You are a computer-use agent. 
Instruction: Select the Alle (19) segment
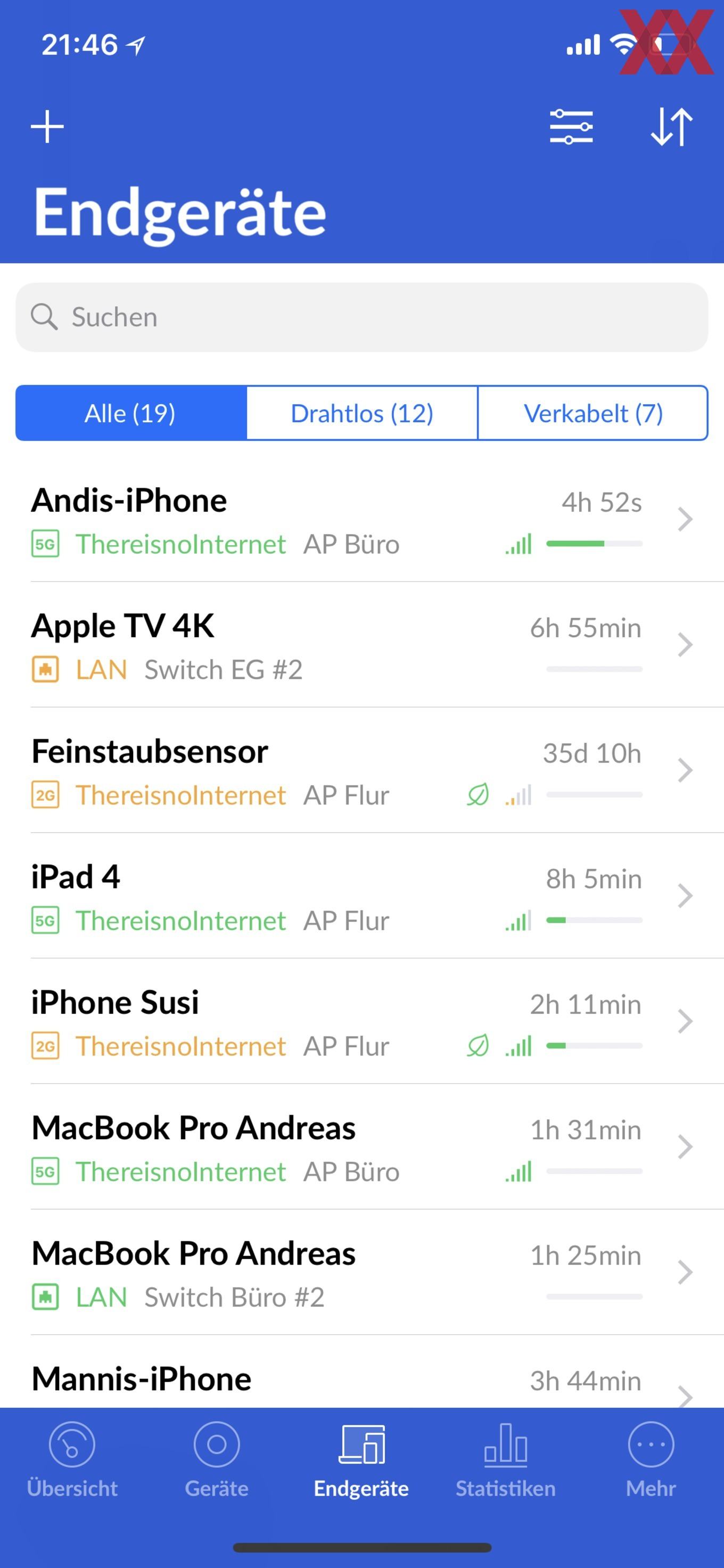(x=131, y=413)
